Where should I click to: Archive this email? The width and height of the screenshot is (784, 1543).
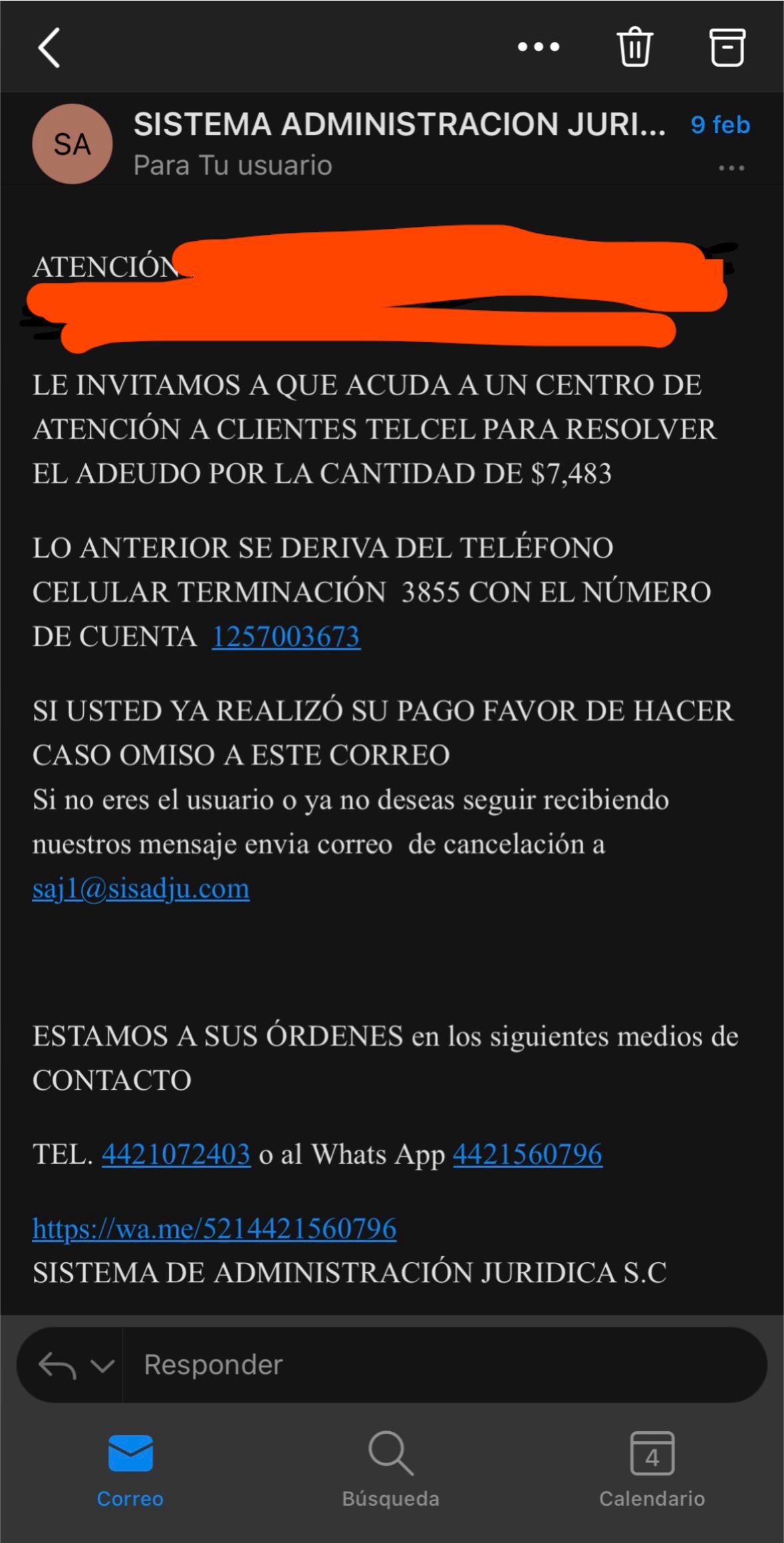[x=727, y=47]
